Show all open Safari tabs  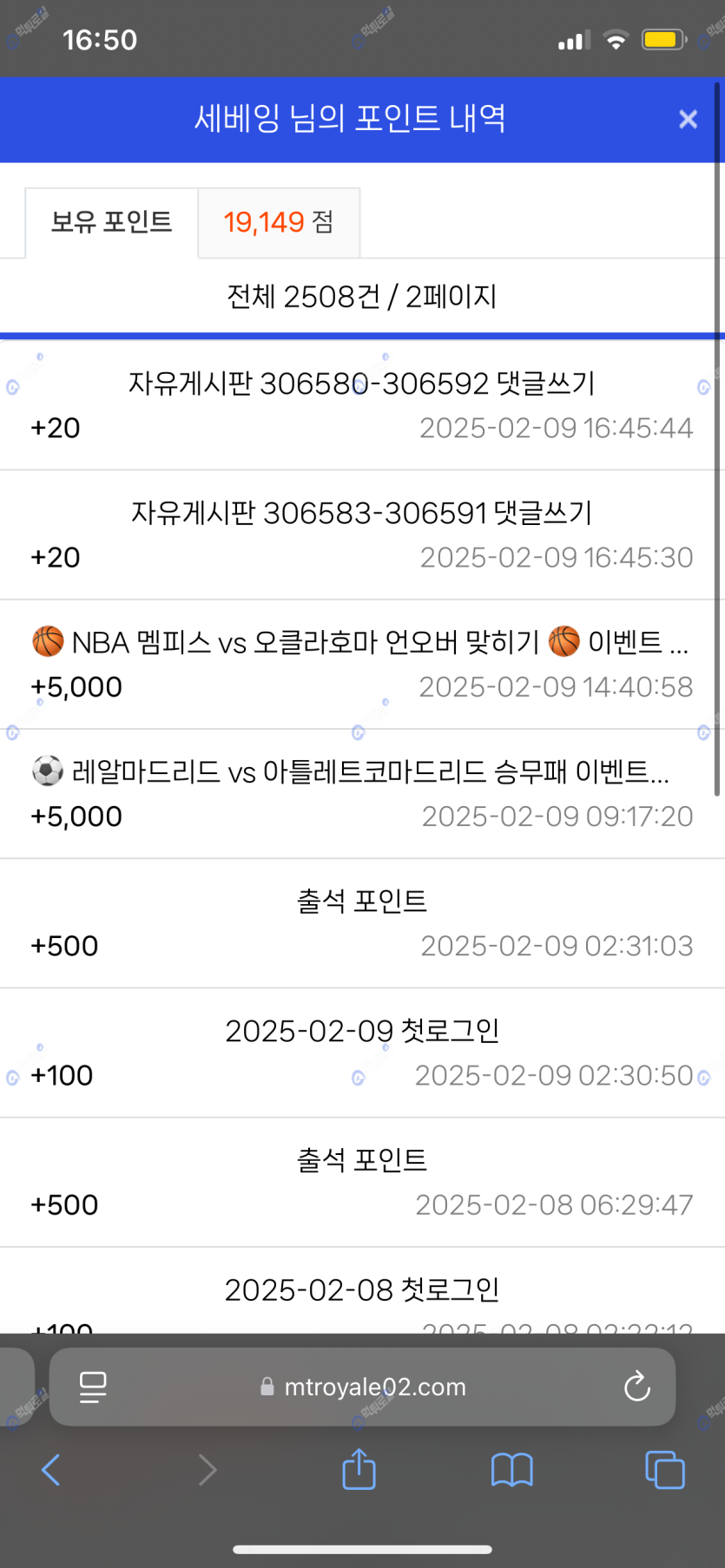(x=664, y=1470)
